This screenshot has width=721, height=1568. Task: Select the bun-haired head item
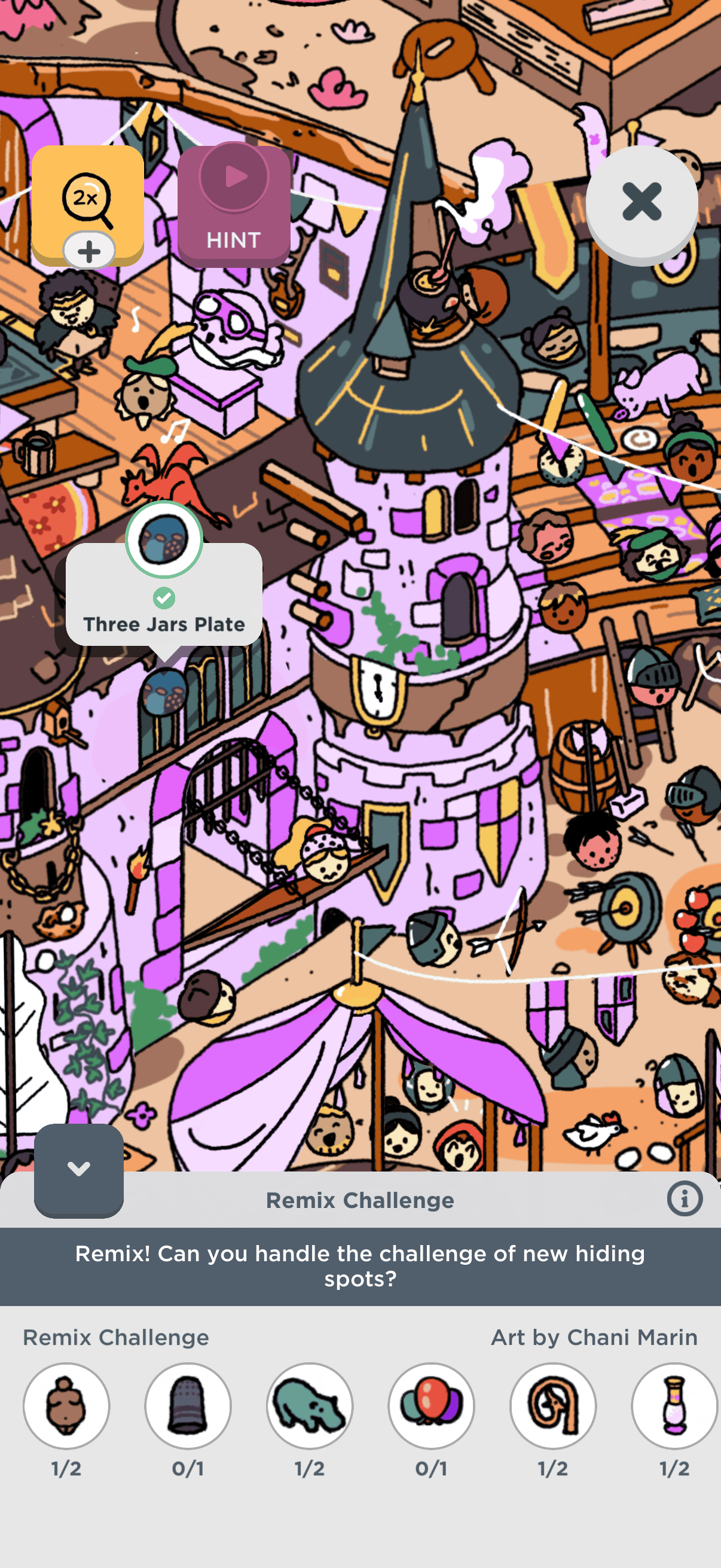point(66,1405)
